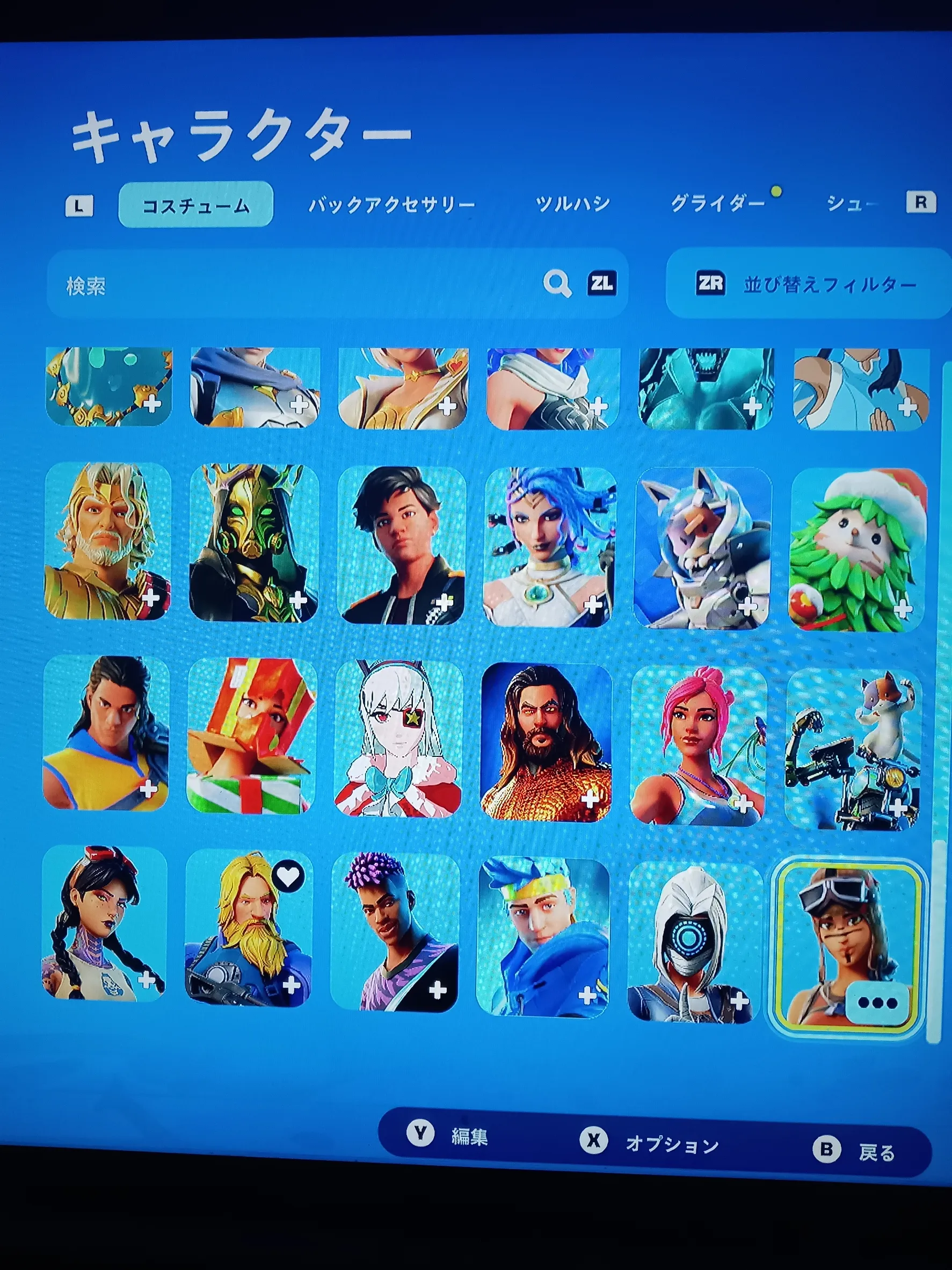952x1270 pixels.
Task: Select the Aquaman costume tile
Action: point(546,742)
